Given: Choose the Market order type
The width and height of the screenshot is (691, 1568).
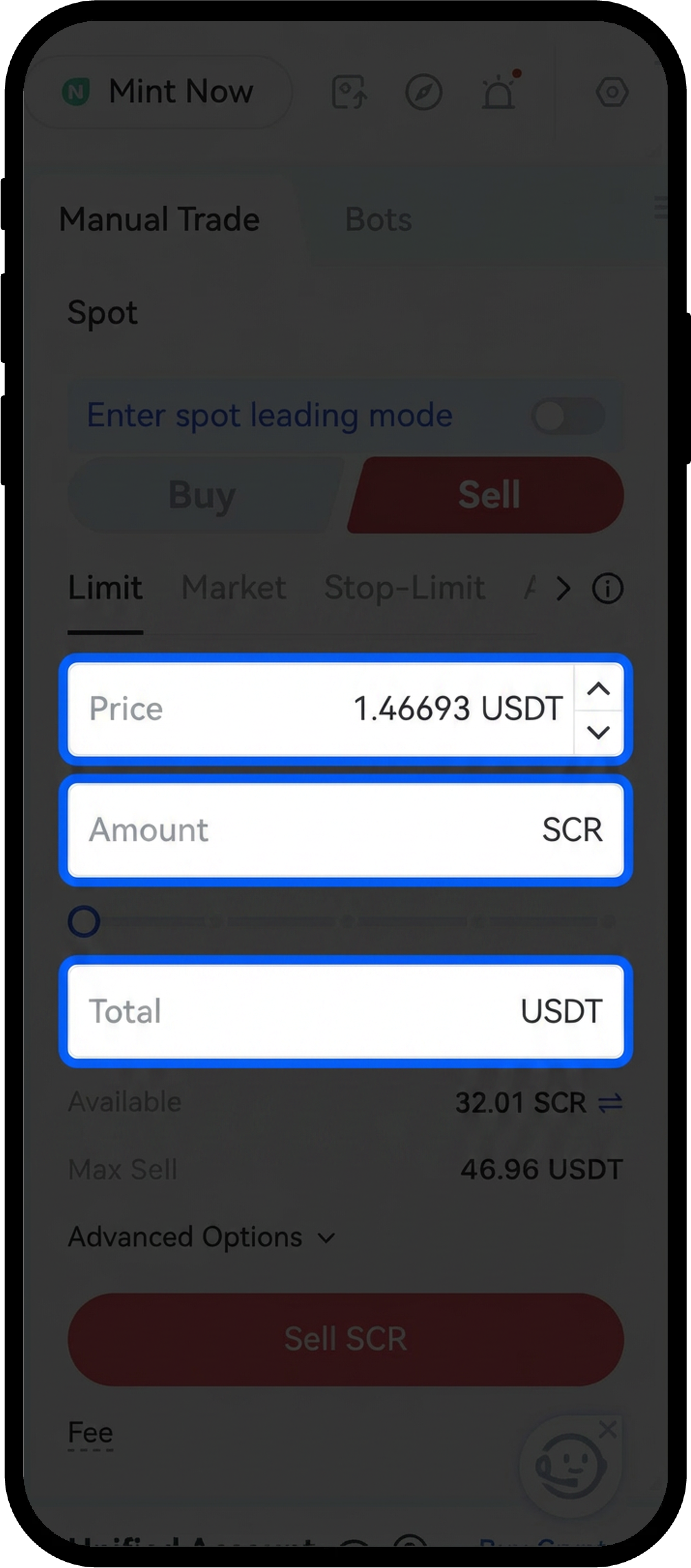Looking at the screenshot, I should tap(234, 588).
